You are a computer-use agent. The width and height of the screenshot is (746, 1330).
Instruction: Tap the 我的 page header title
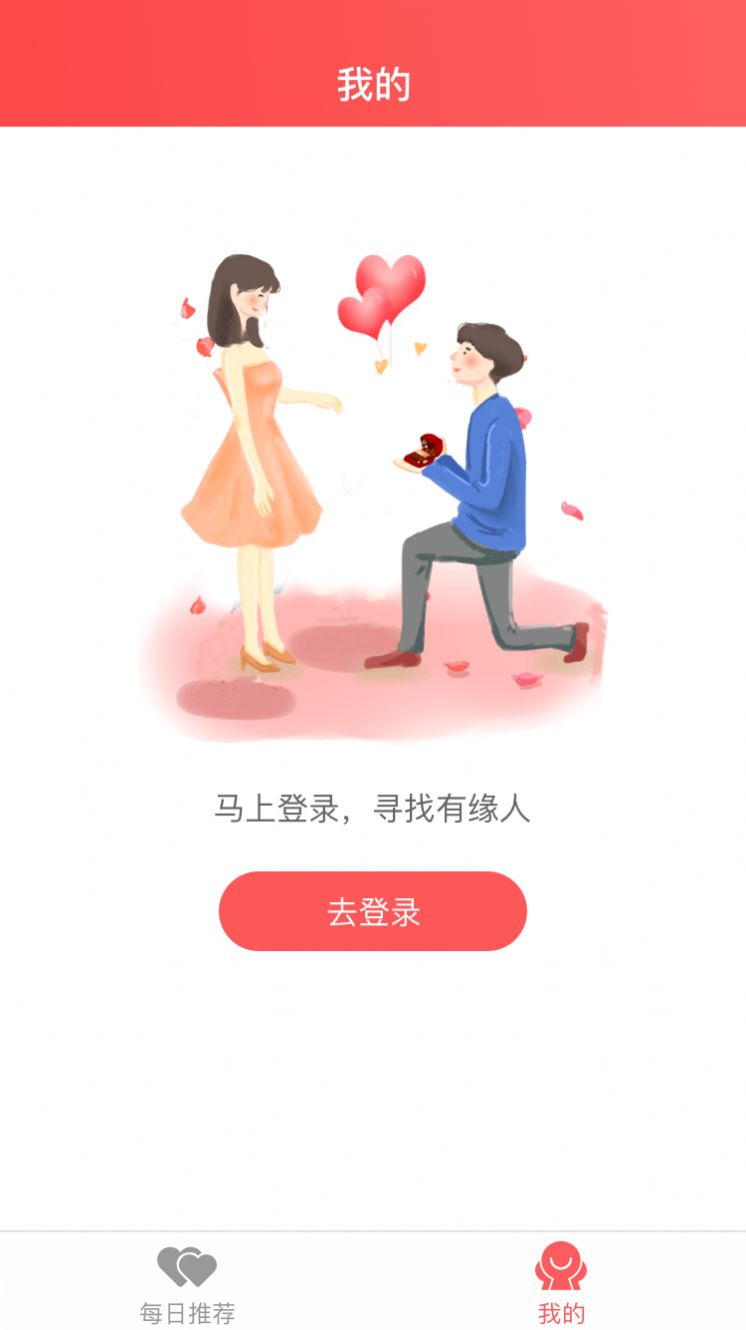pos(372,85)
